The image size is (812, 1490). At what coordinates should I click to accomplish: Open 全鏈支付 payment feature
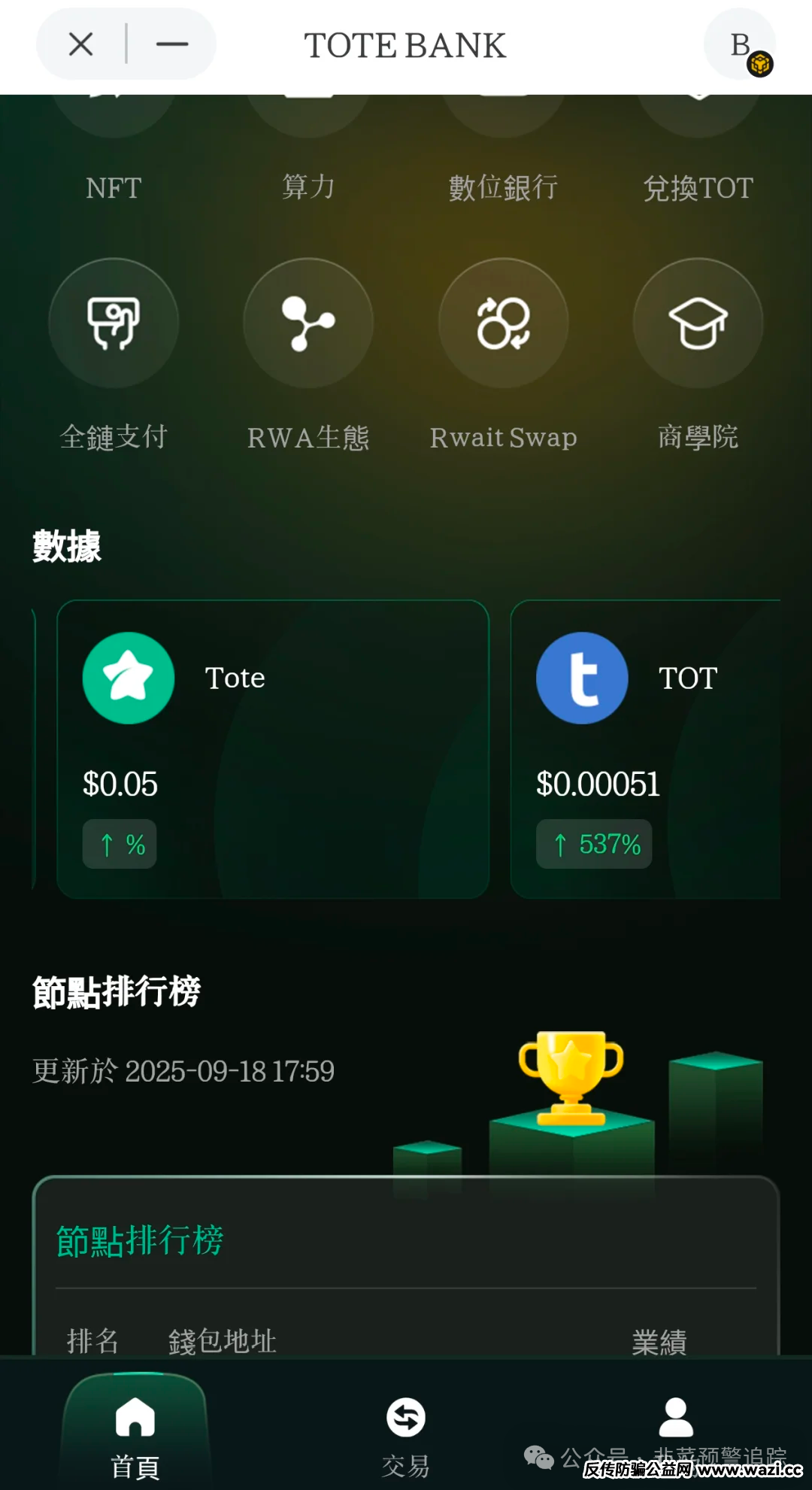[x=114, y=323]
